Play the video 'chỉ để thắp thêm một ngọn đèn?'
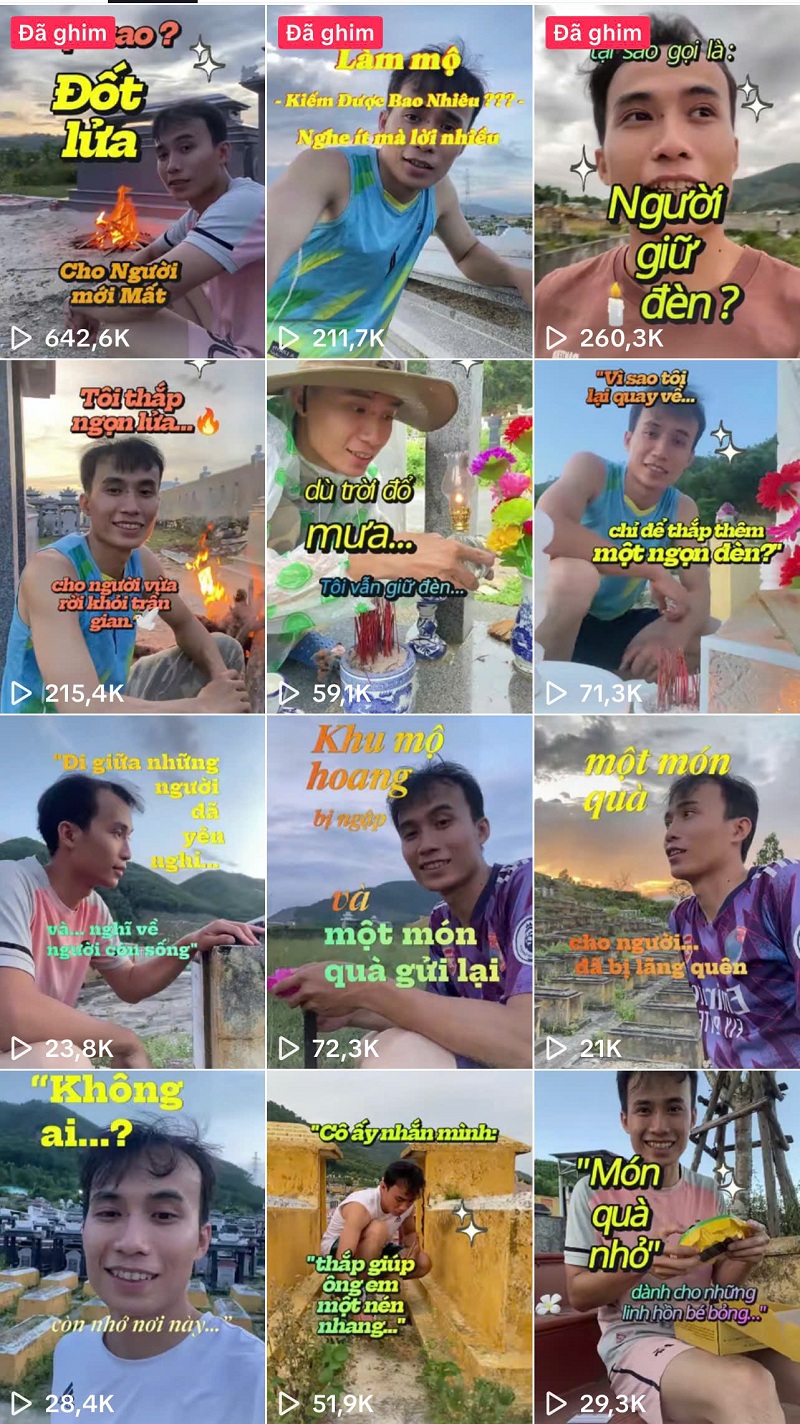The height and width of the screenshot is (1424, 800). click(667, 536)
